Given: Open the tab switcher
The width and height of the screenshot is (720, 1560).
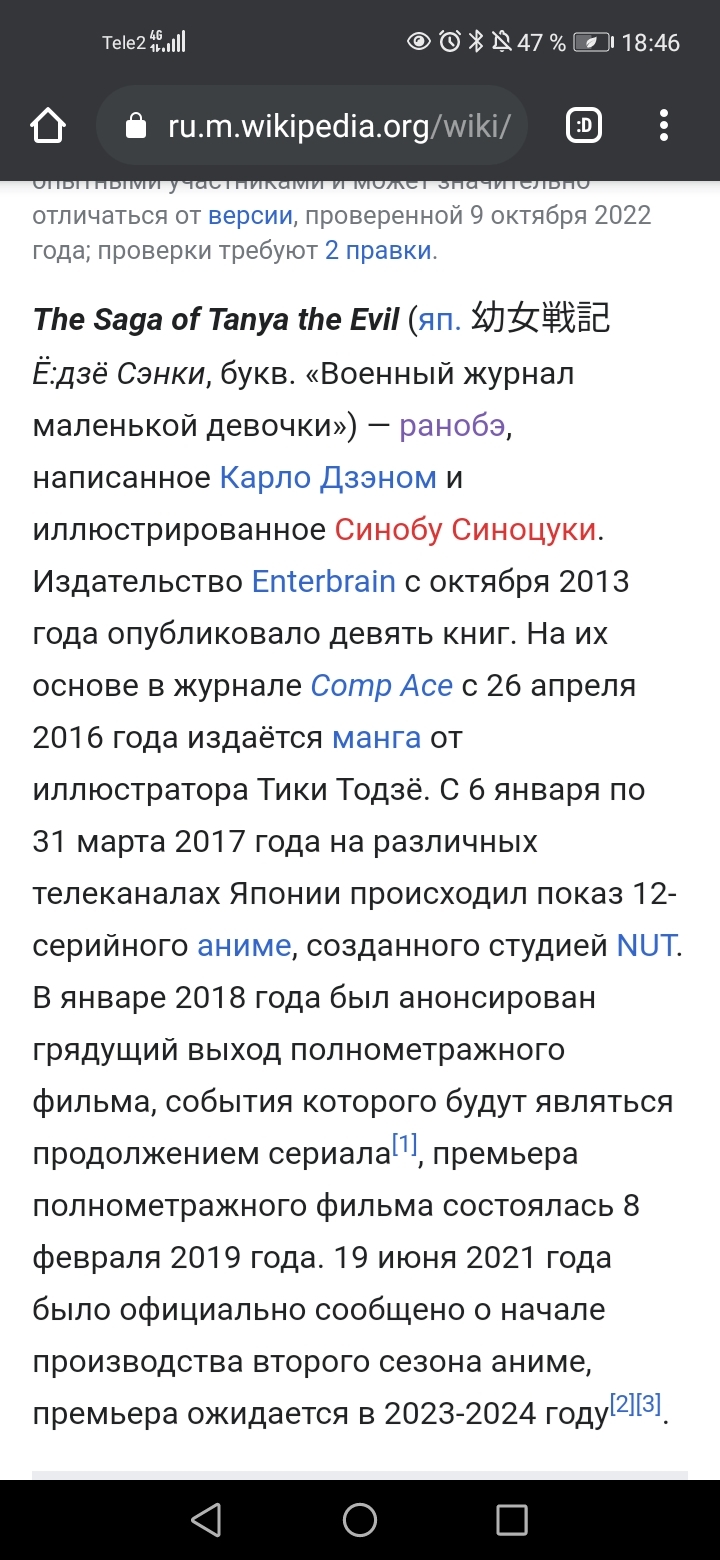Looking at the screenshot, I should pyautogui.click(x=584, y=125).
